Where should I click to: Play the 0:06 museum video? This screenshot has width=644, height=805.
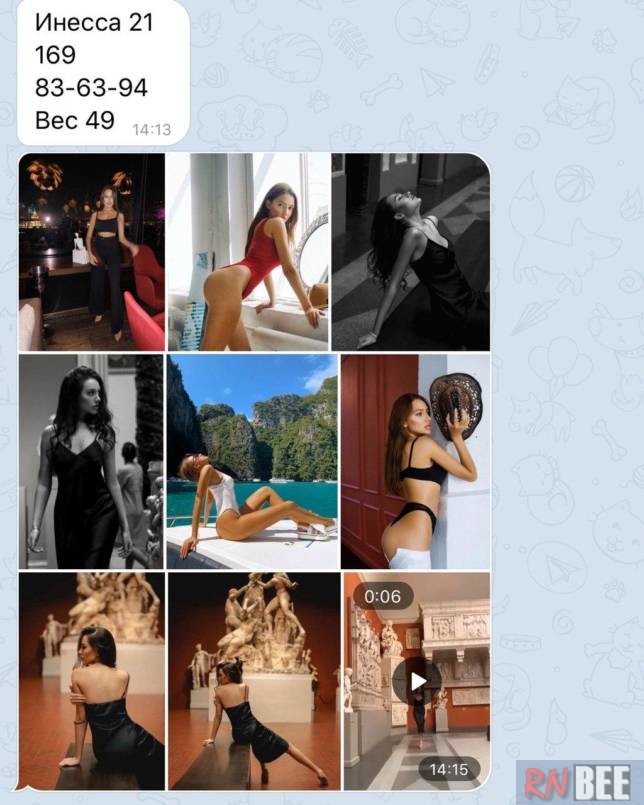pos(417,682)
